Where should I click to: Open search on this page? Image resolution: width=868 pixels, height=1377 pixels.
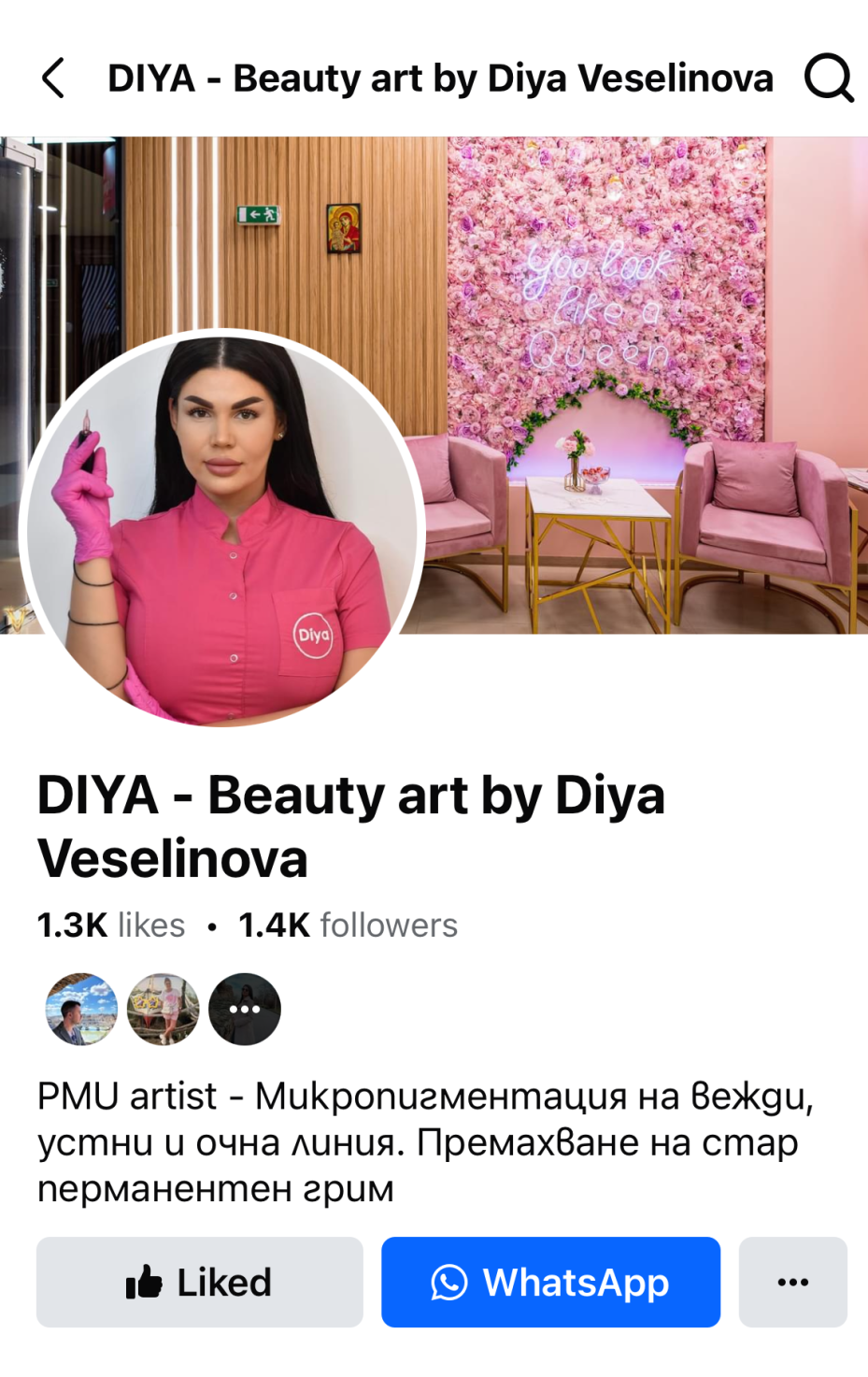coord(829,78)
